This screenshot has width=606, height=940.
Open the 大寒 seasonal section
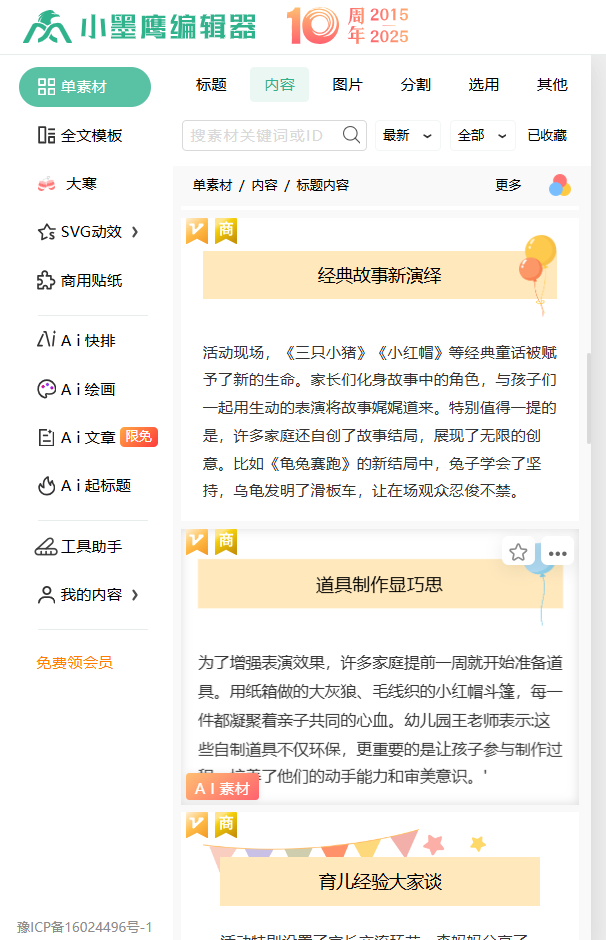pos(80,184)
